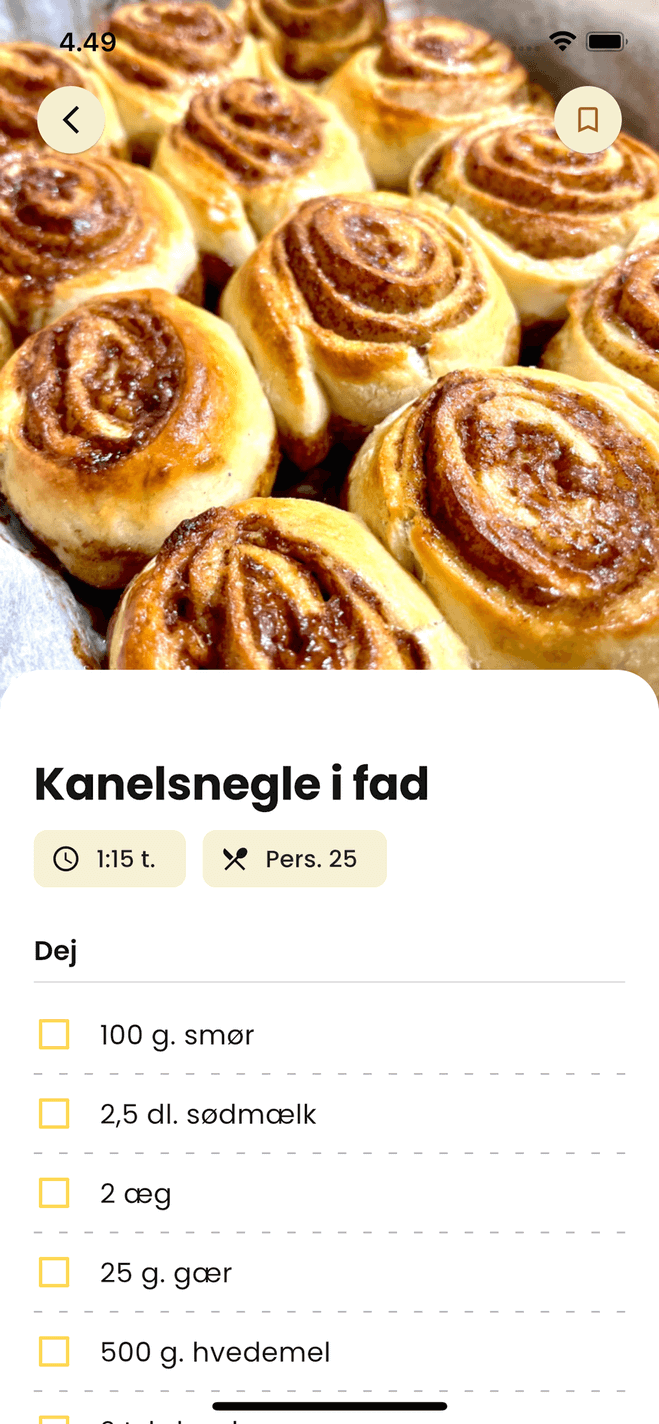Bookmark the Kanelsnegle i fad recipe

point(588,120)
